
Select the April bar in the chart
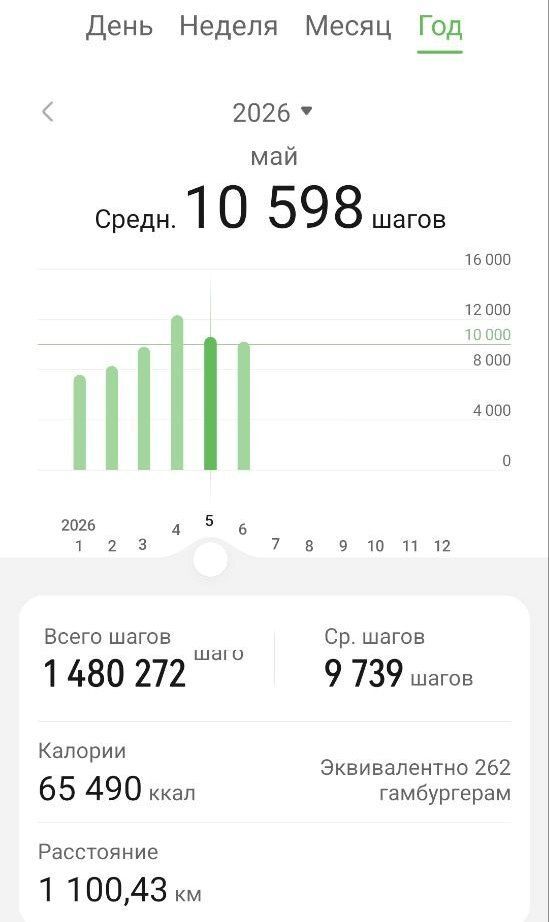(177, 393)
